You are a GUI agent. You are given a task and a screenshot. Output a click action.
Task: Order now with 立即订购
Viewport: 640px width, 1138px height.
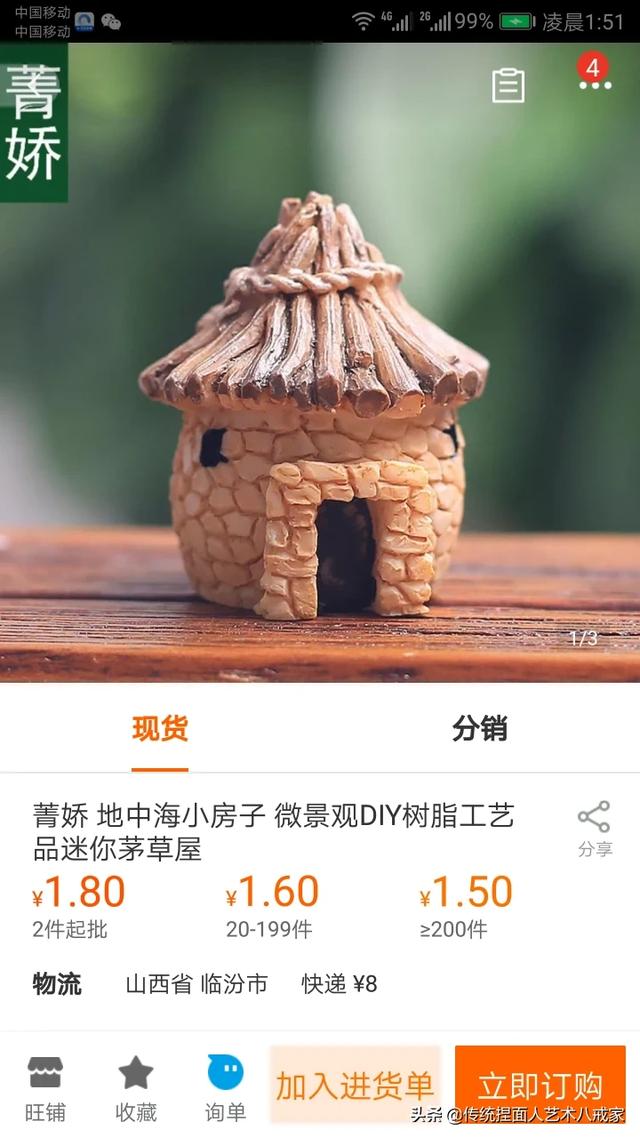(x=540, y=1084)
